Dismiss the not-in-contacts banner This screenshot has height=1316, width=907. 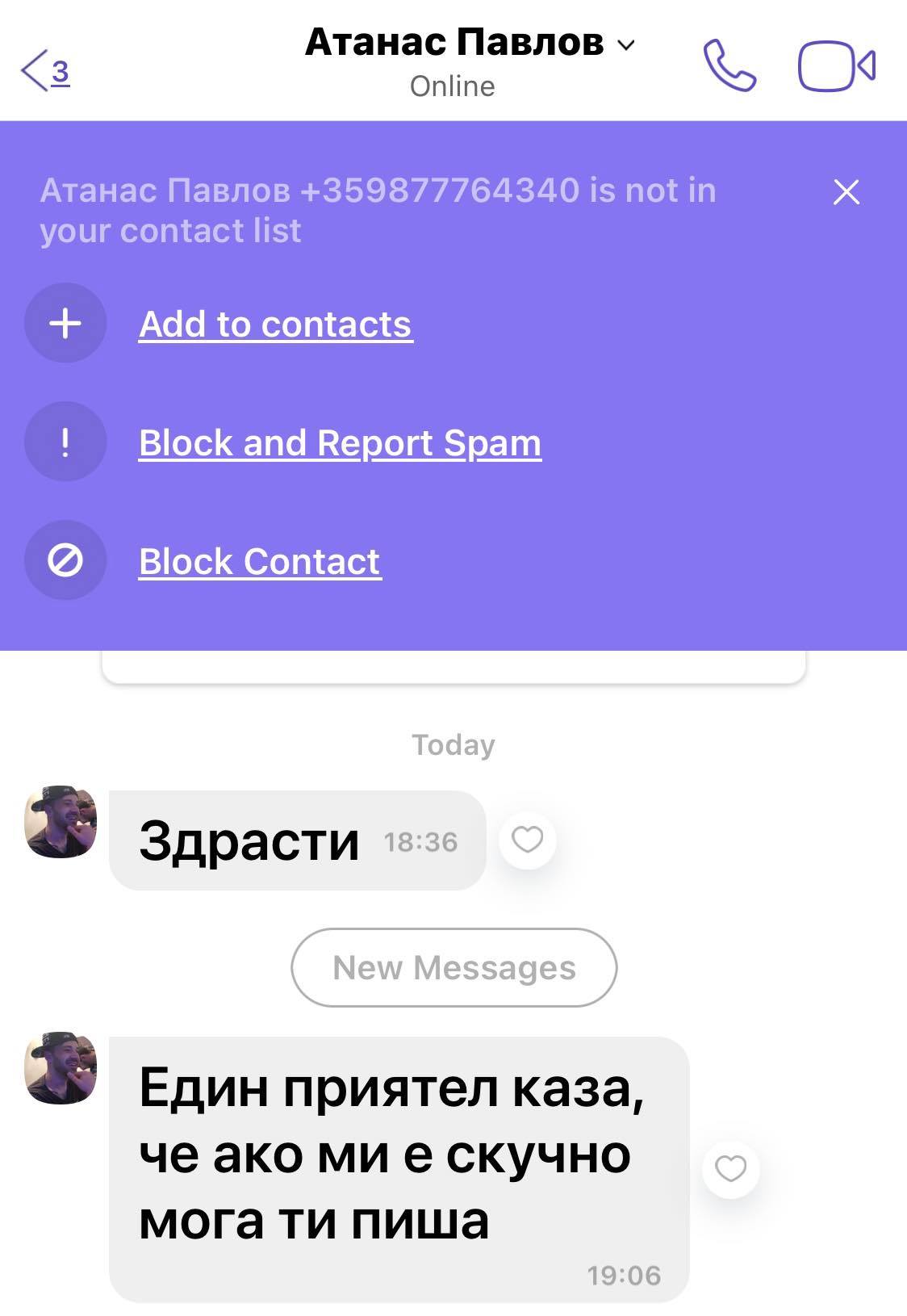[846, 192]
